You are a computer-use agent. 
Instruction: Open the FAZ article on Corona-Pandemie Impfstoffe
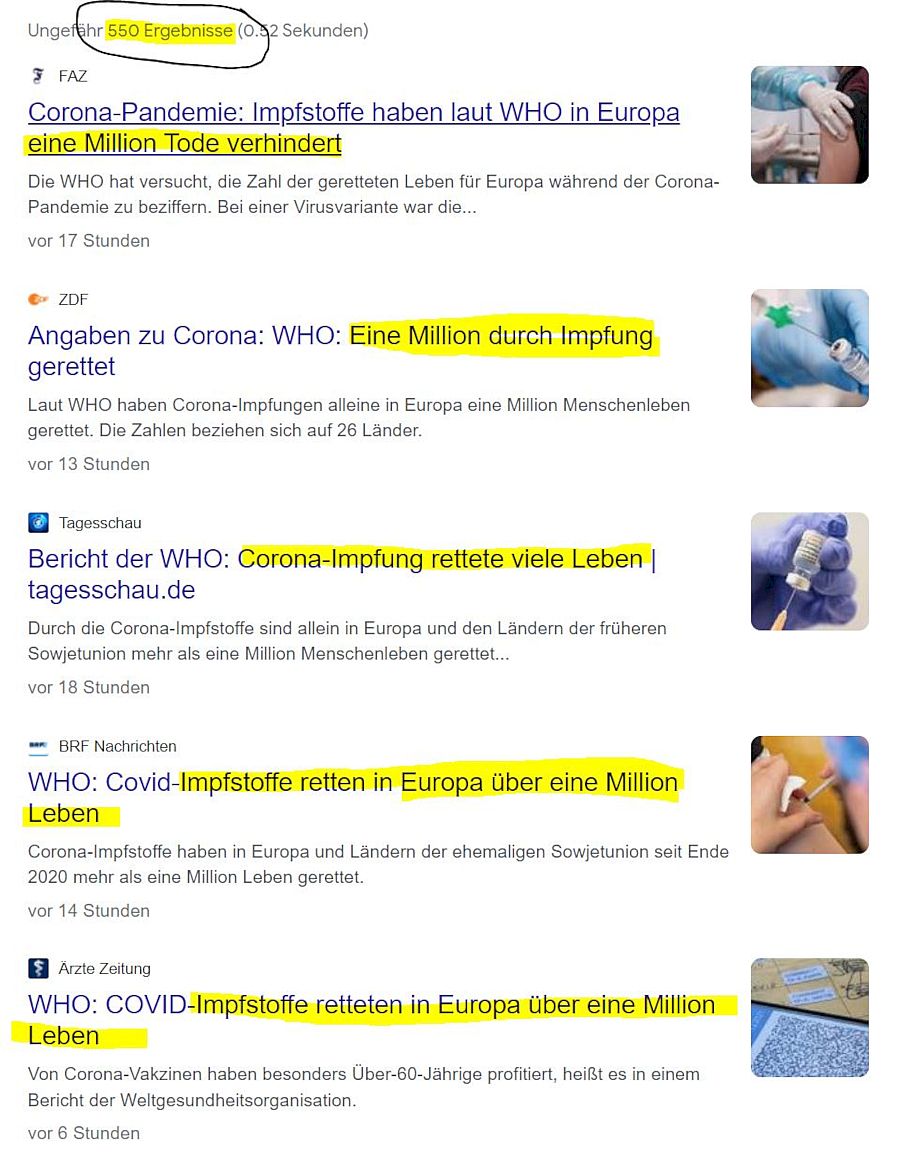(x=353, y=112)
